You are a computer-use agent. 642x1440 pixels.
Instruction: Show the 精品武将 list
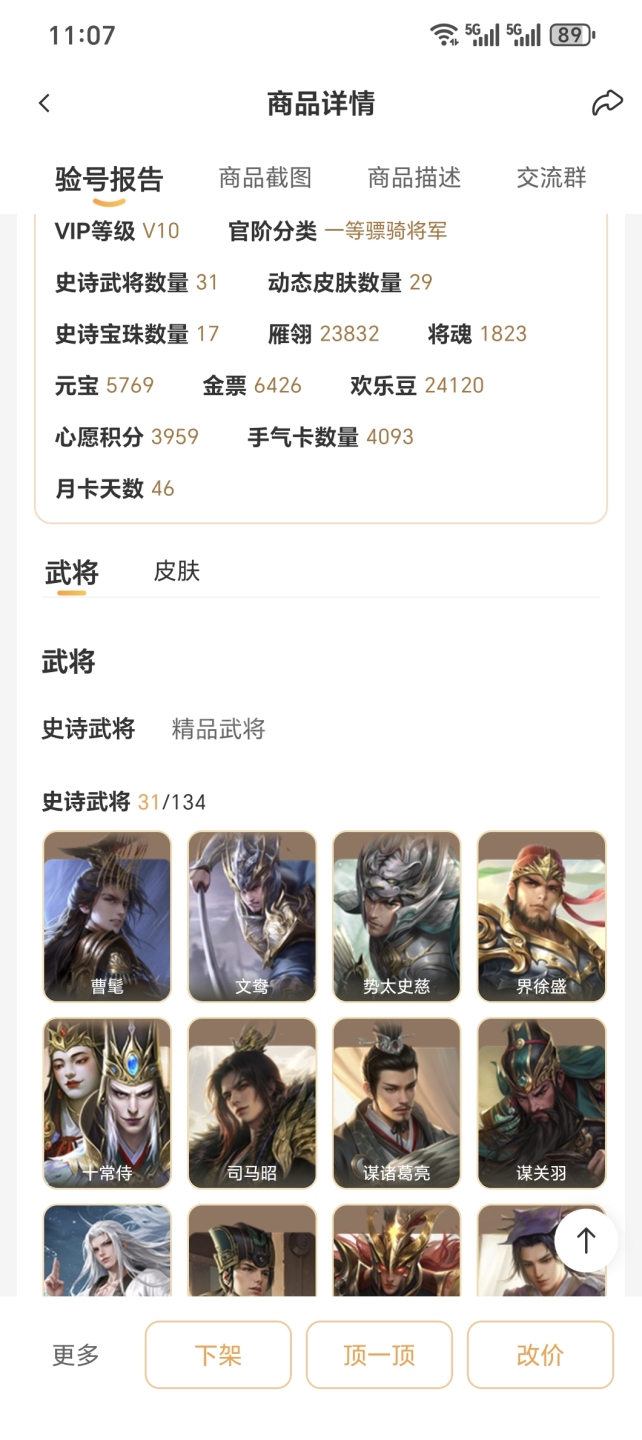(218, 729)
